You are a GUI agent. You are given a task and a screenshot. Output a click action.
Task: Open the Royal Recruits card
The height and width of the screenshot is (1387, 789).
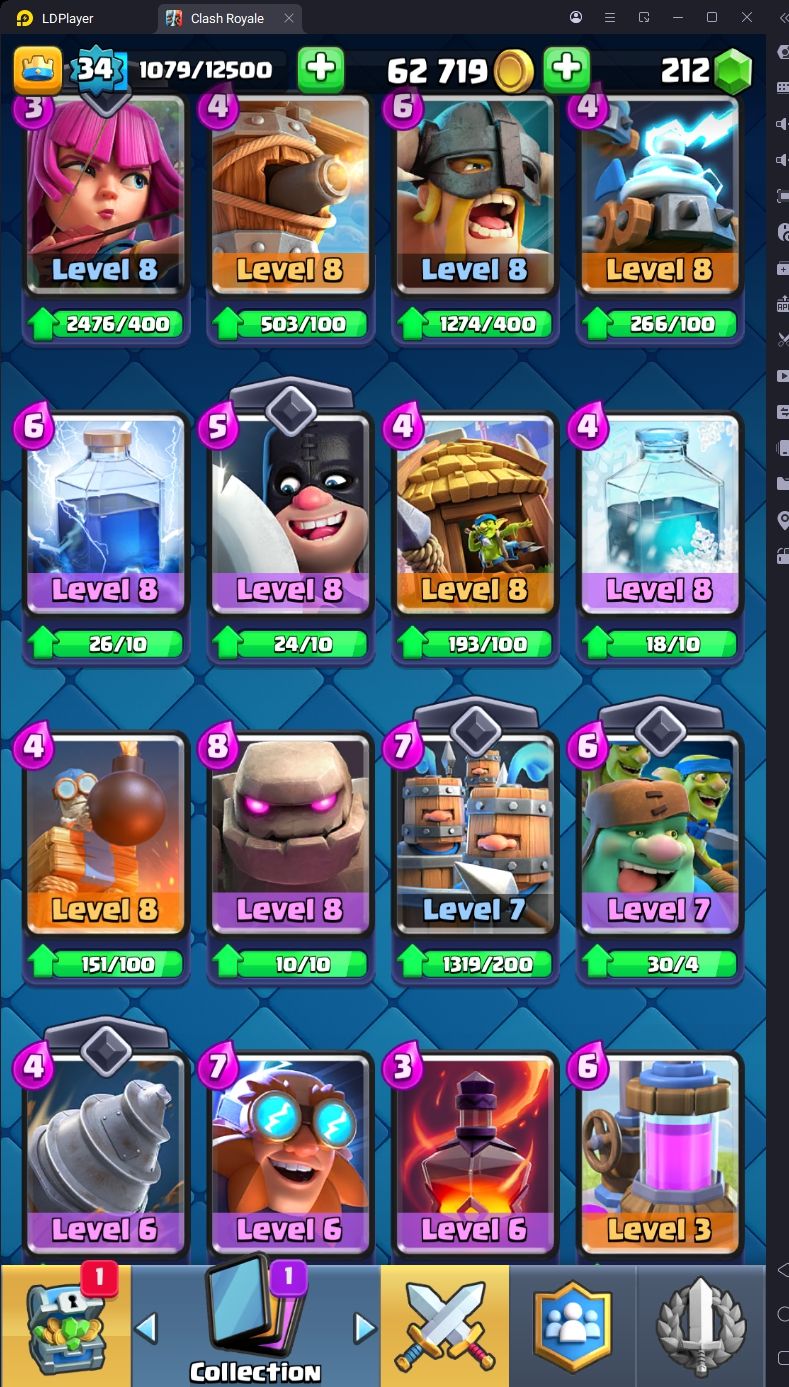(475, 835)
